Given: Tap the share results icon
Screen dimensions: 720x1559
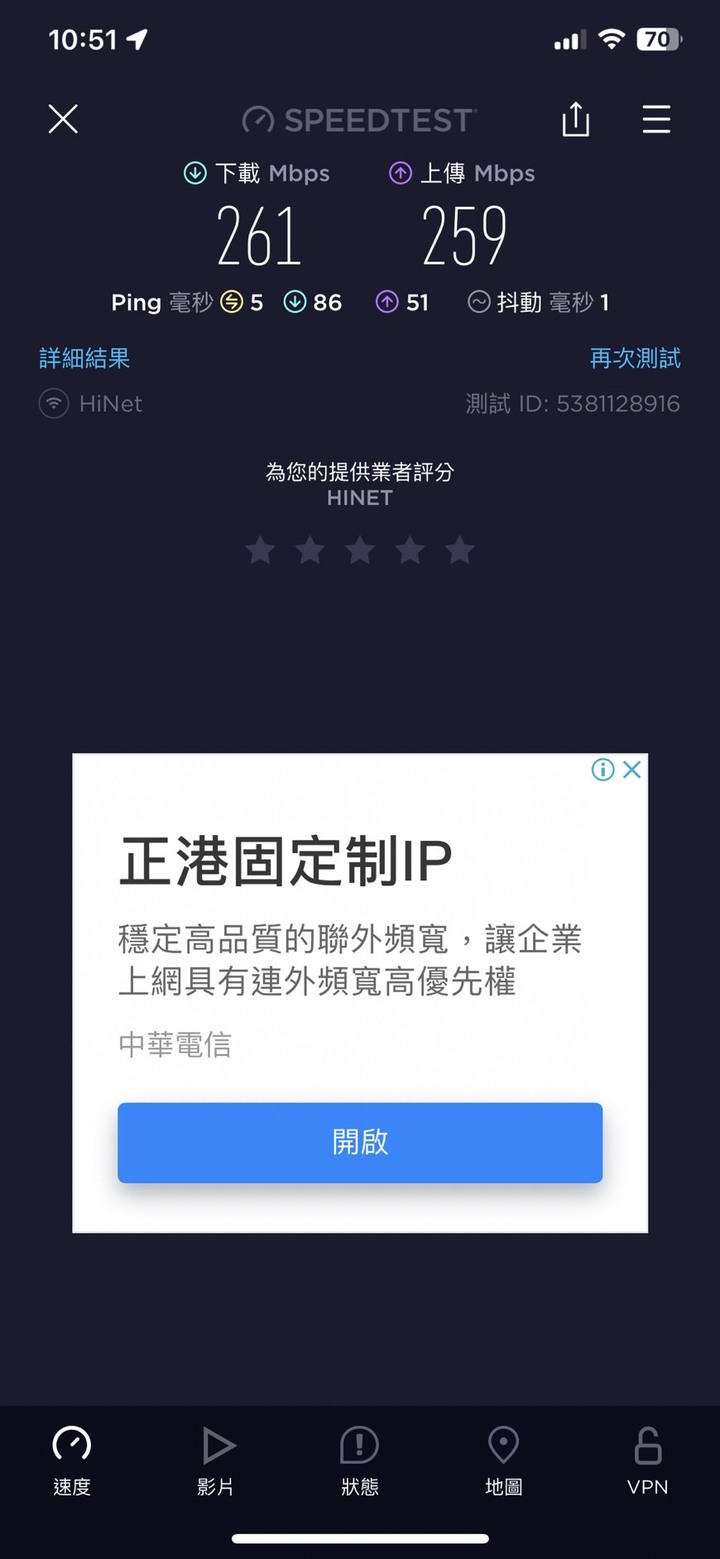Looking at the screenshot, I should [x=575, y=119].
